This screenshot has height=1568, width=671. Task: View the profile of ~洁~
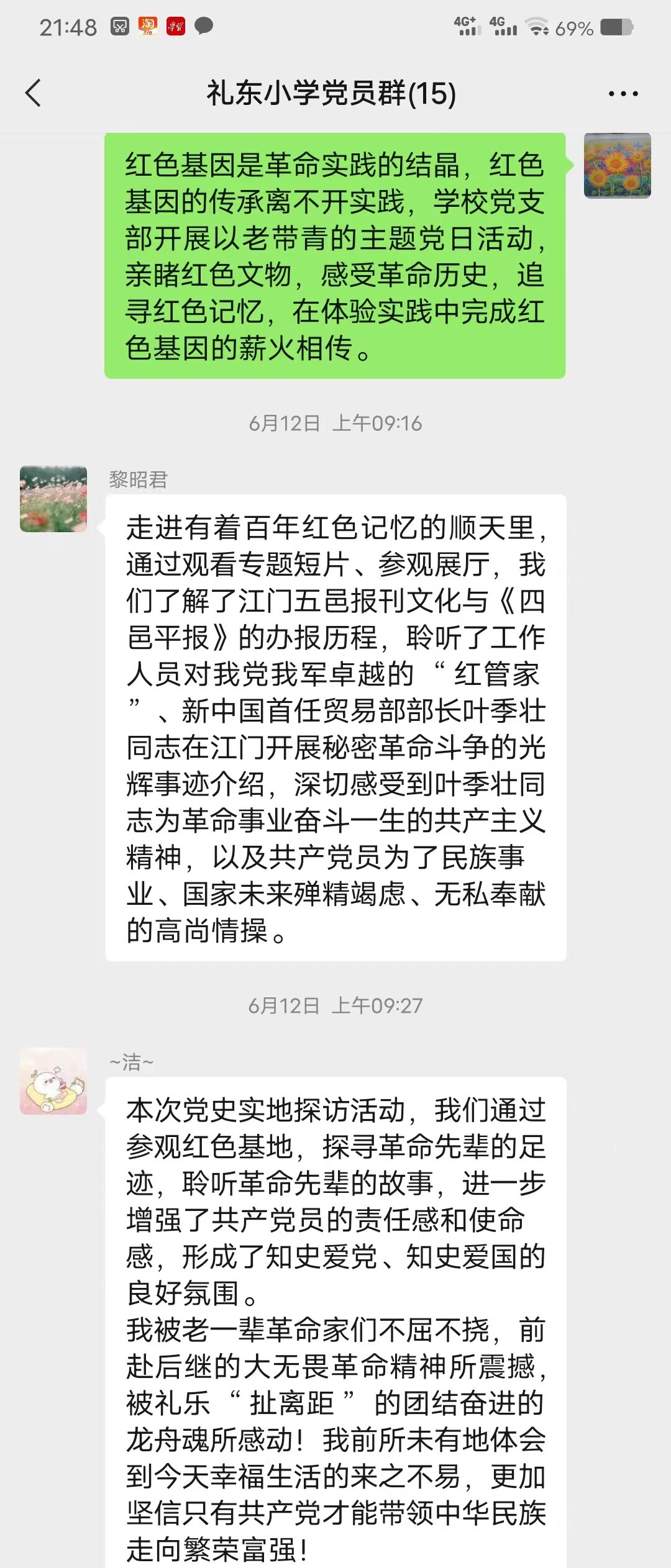coord(53,1081)
